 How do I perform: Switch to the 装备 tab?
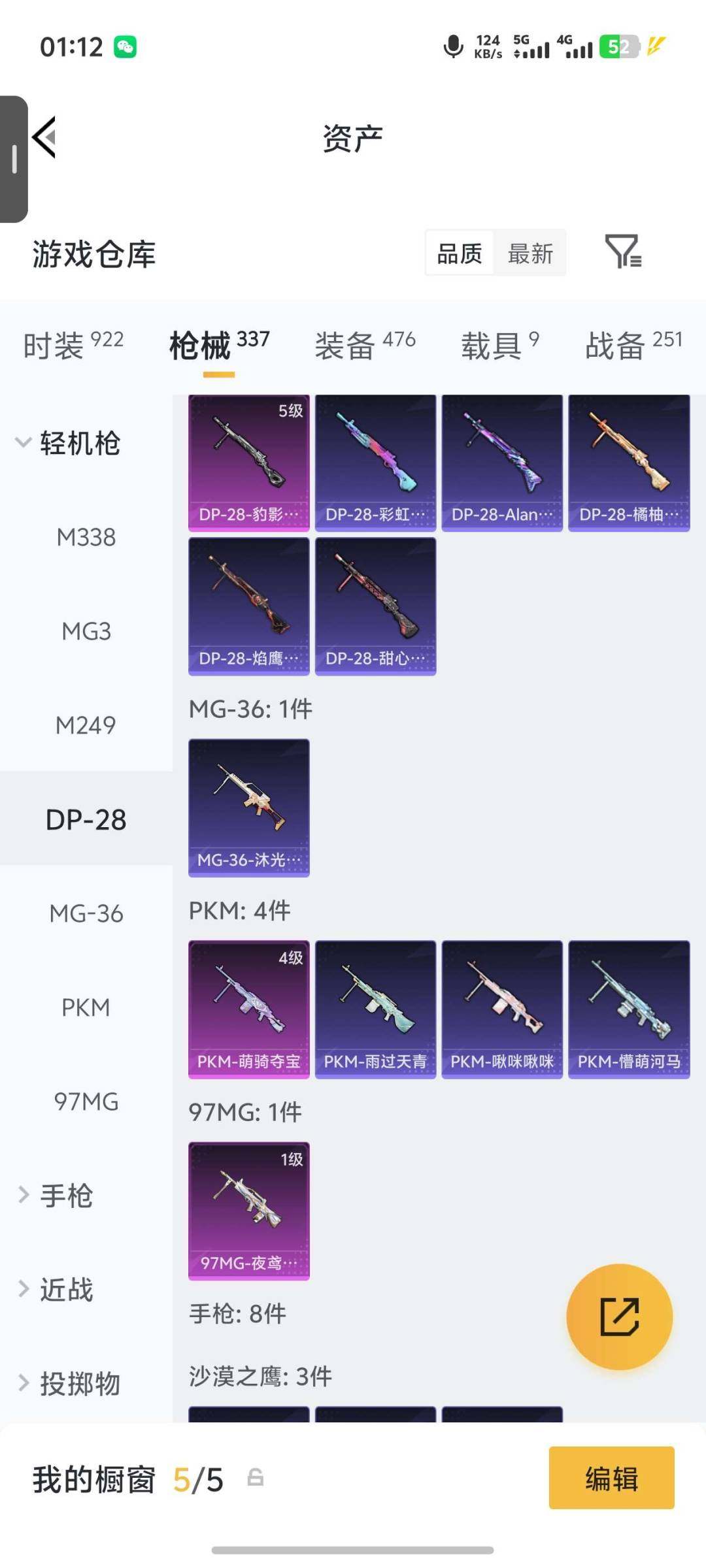pos(365,344)
